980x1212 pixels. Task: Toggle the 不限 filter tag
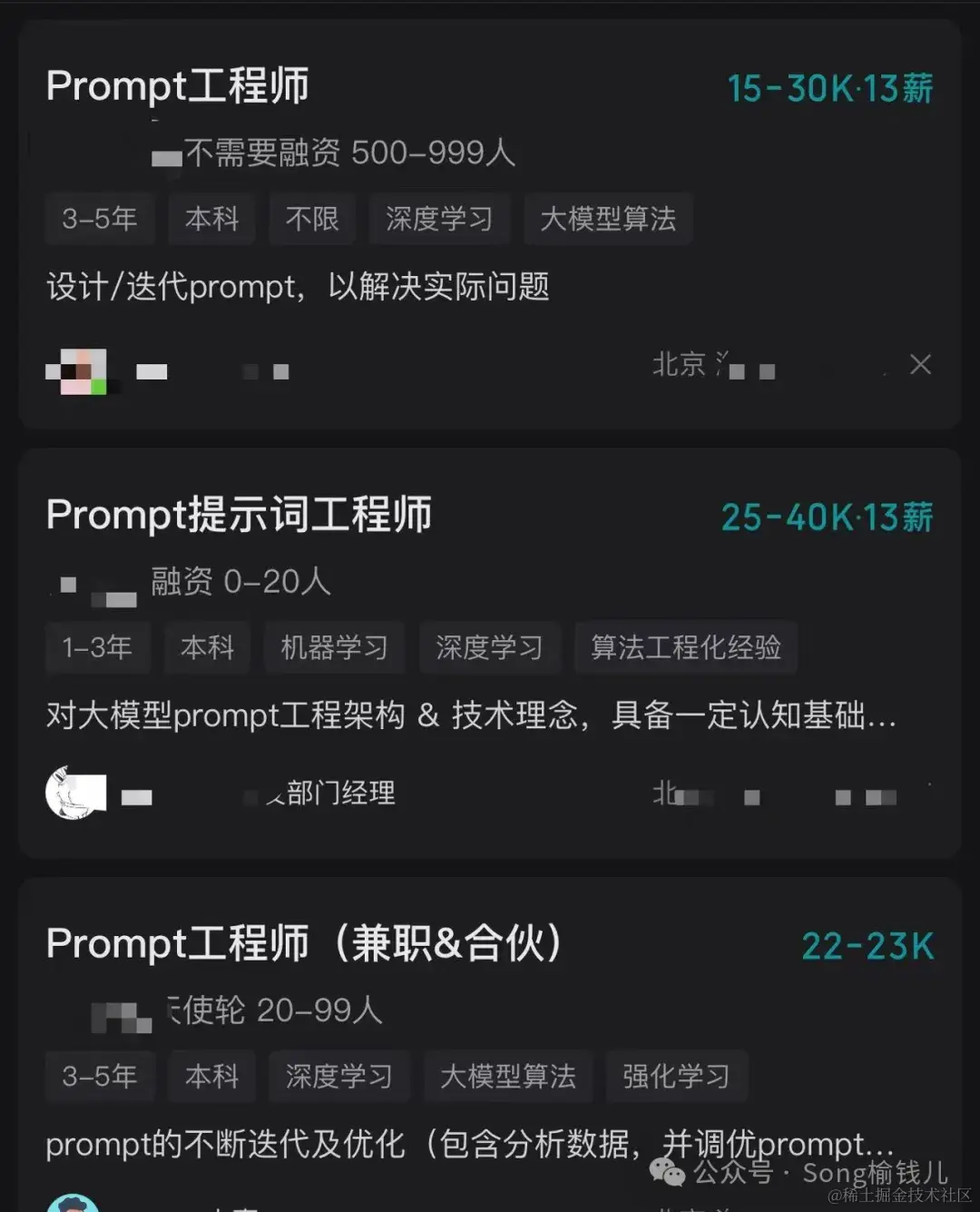click(312, 219)
